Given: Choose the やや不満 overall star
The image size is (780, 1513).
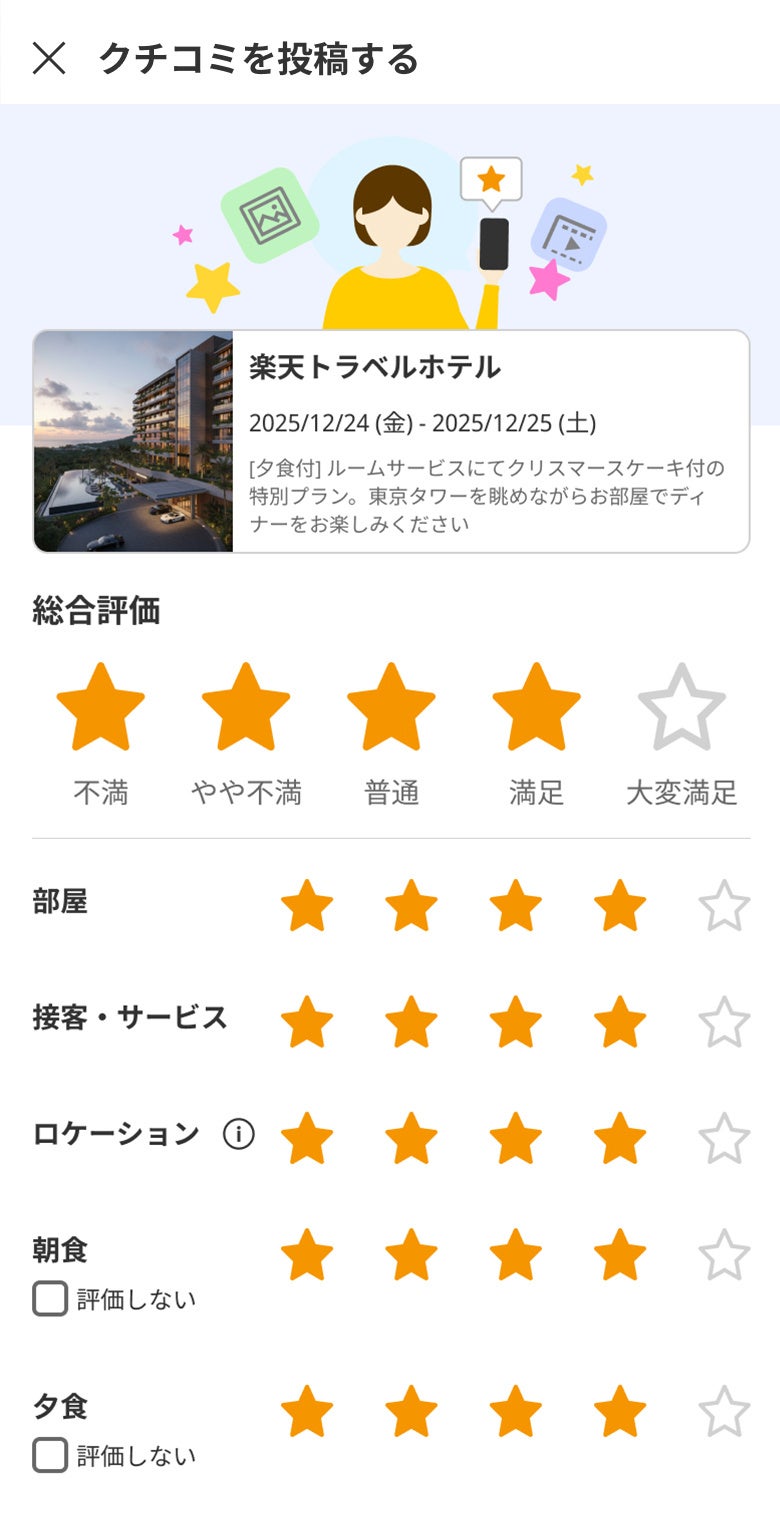Looking at the screenshot, I should point(246,707).
